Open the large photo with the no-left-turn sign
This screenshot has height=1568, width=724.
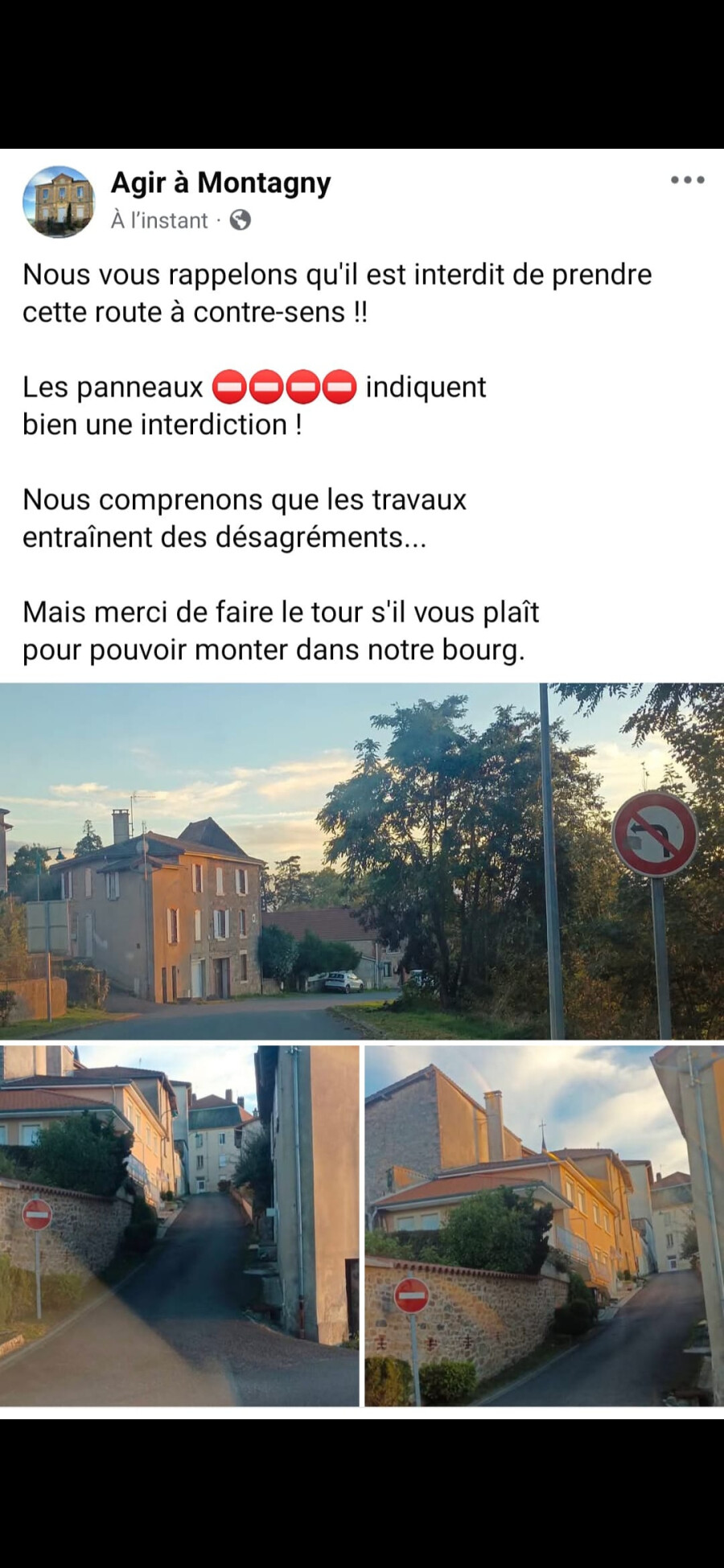[362, 860]
